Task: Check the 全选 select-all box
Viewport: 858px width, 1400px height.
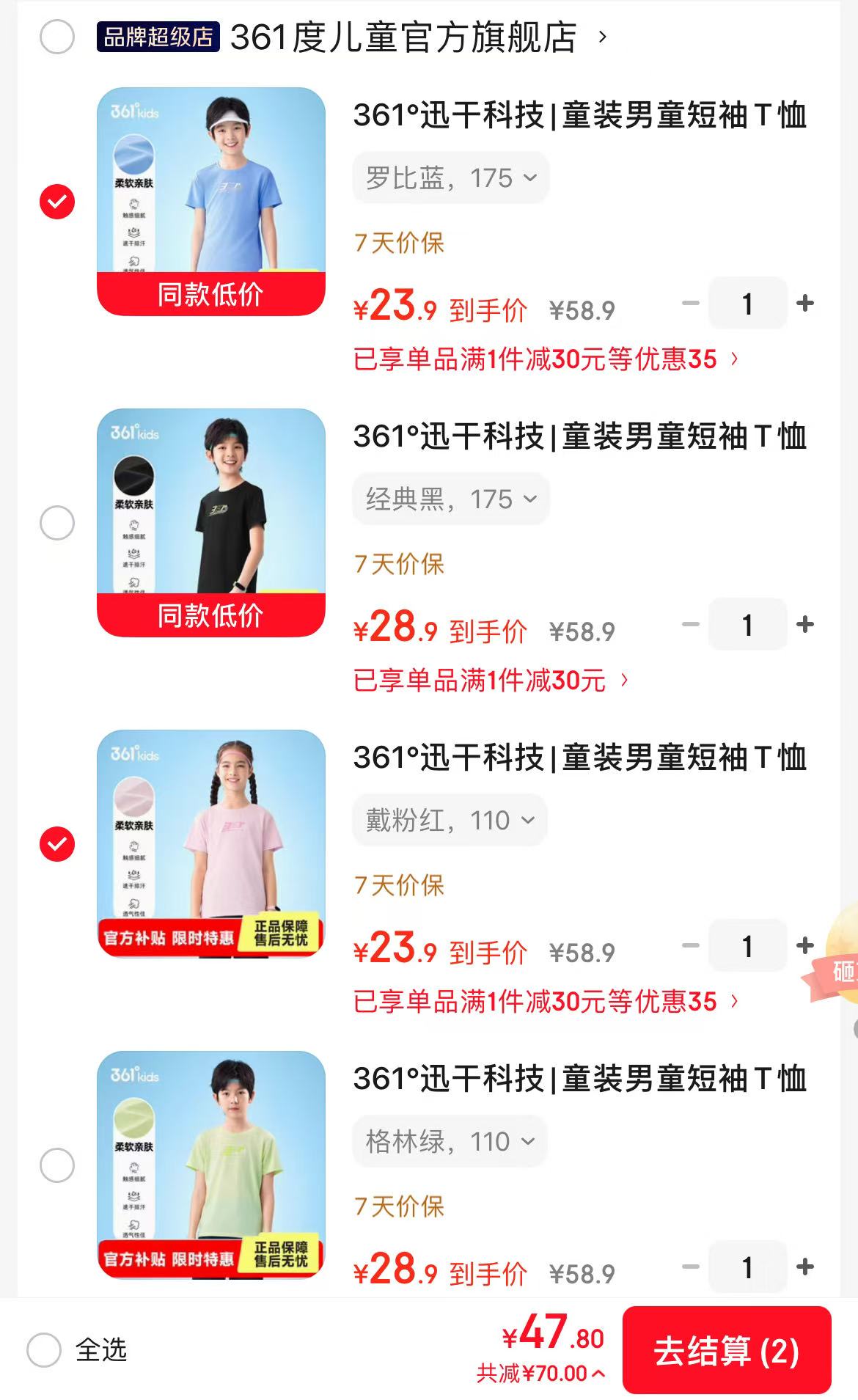Action: pos(44,1350)
